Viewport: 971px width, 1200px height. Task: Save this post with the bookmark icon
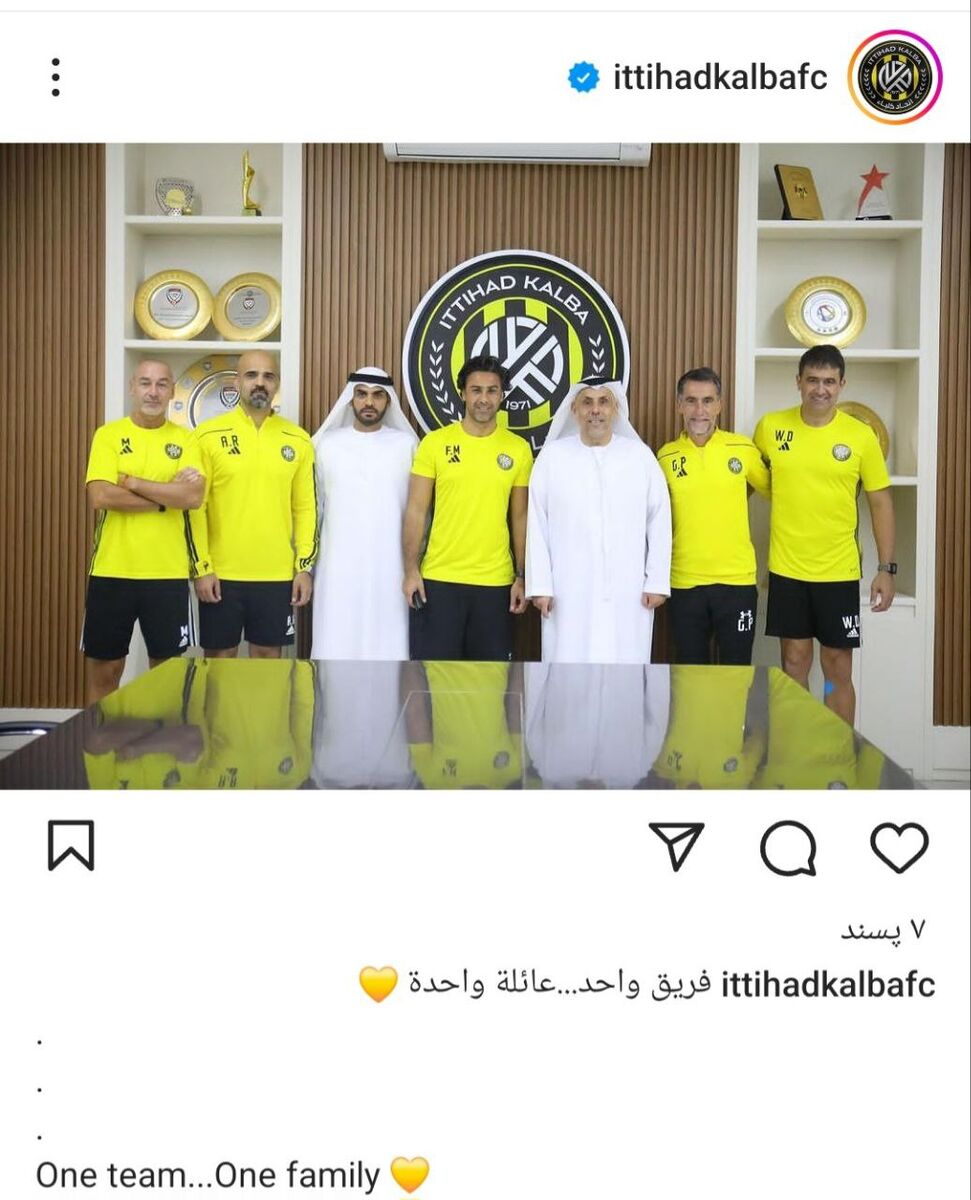click(x=71, y=846)
